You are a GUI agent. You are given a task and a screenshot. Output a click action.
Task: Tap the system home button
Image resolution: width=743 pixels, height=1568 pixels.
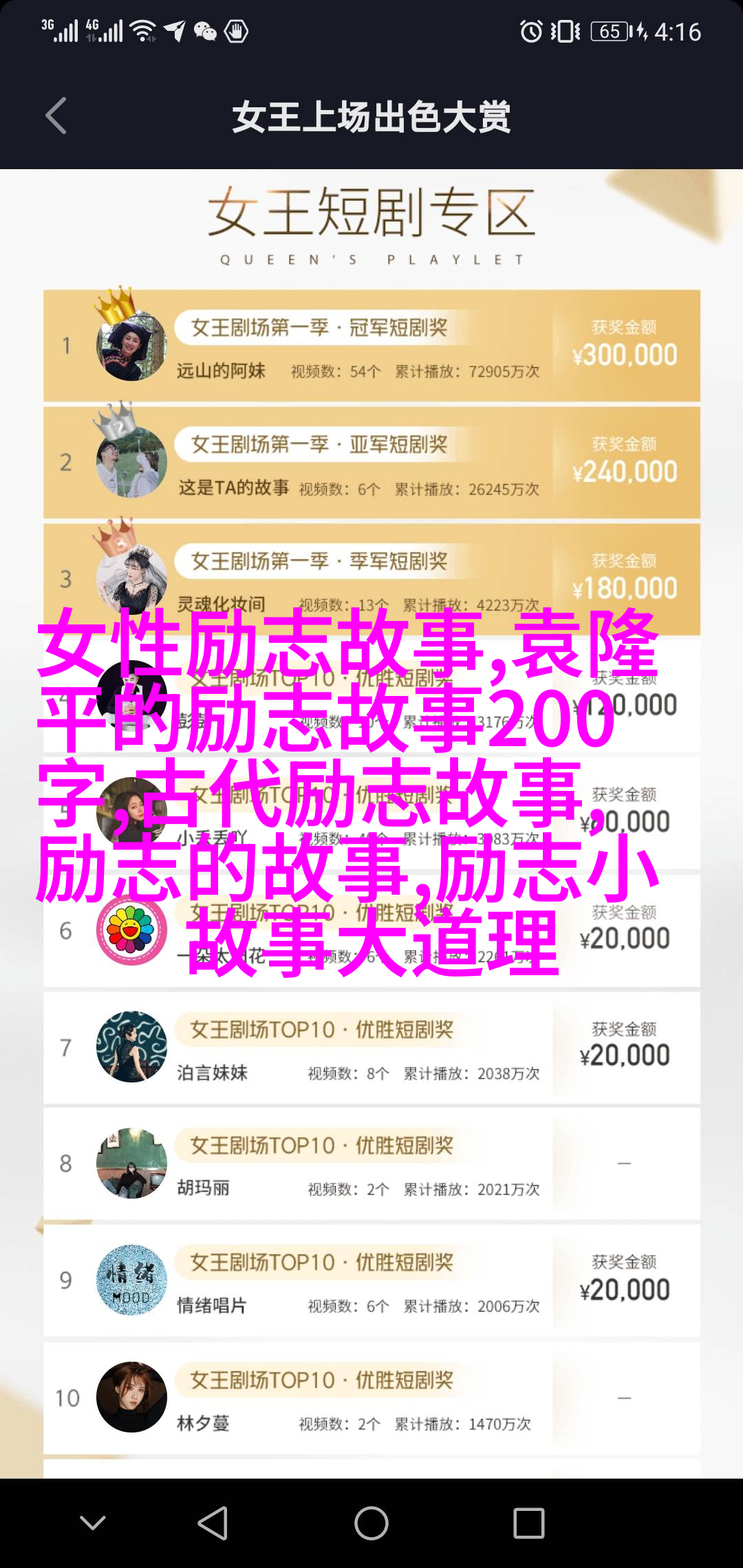pyautogui.click(x=371, y=1523)
